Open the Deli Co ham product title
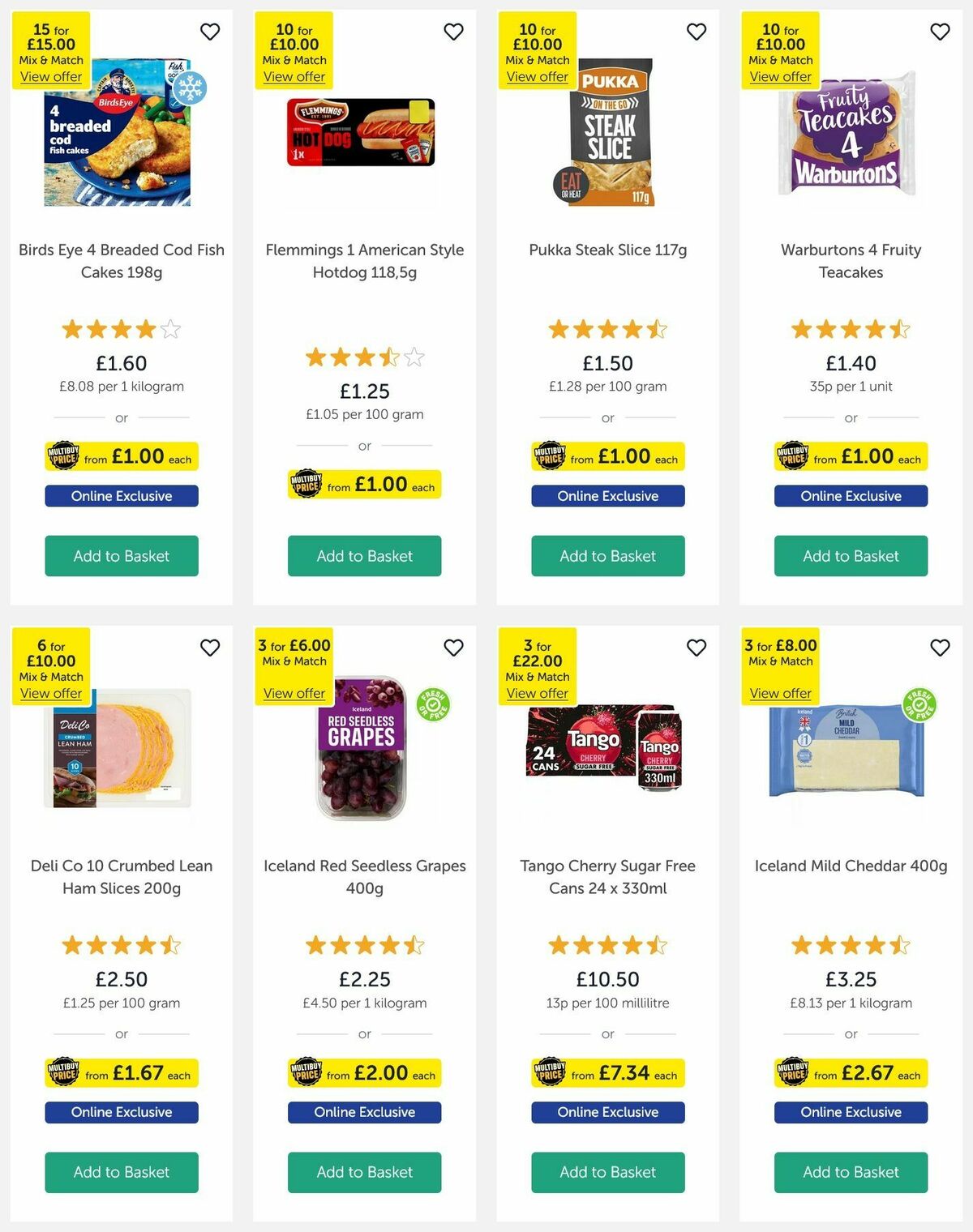This screenshot has height=1232, width=973. click(x=121, y=877)
